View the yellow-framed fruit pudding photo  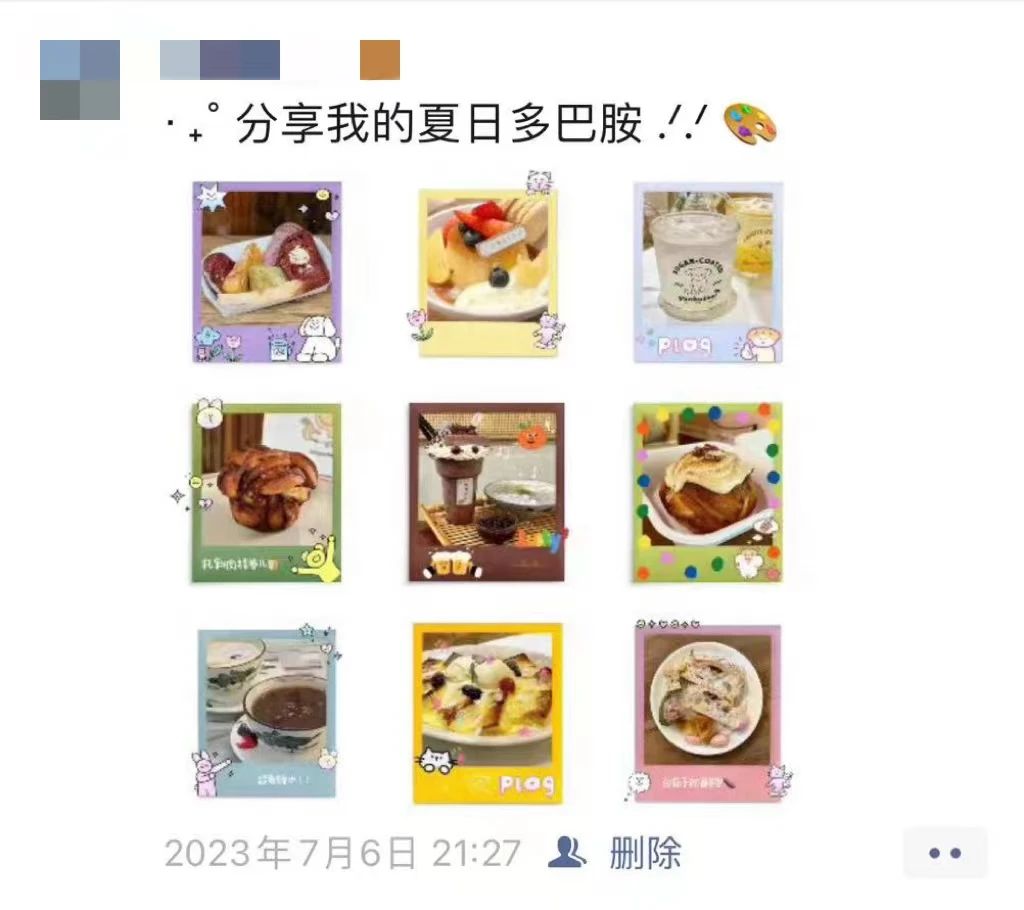point(488,272)
